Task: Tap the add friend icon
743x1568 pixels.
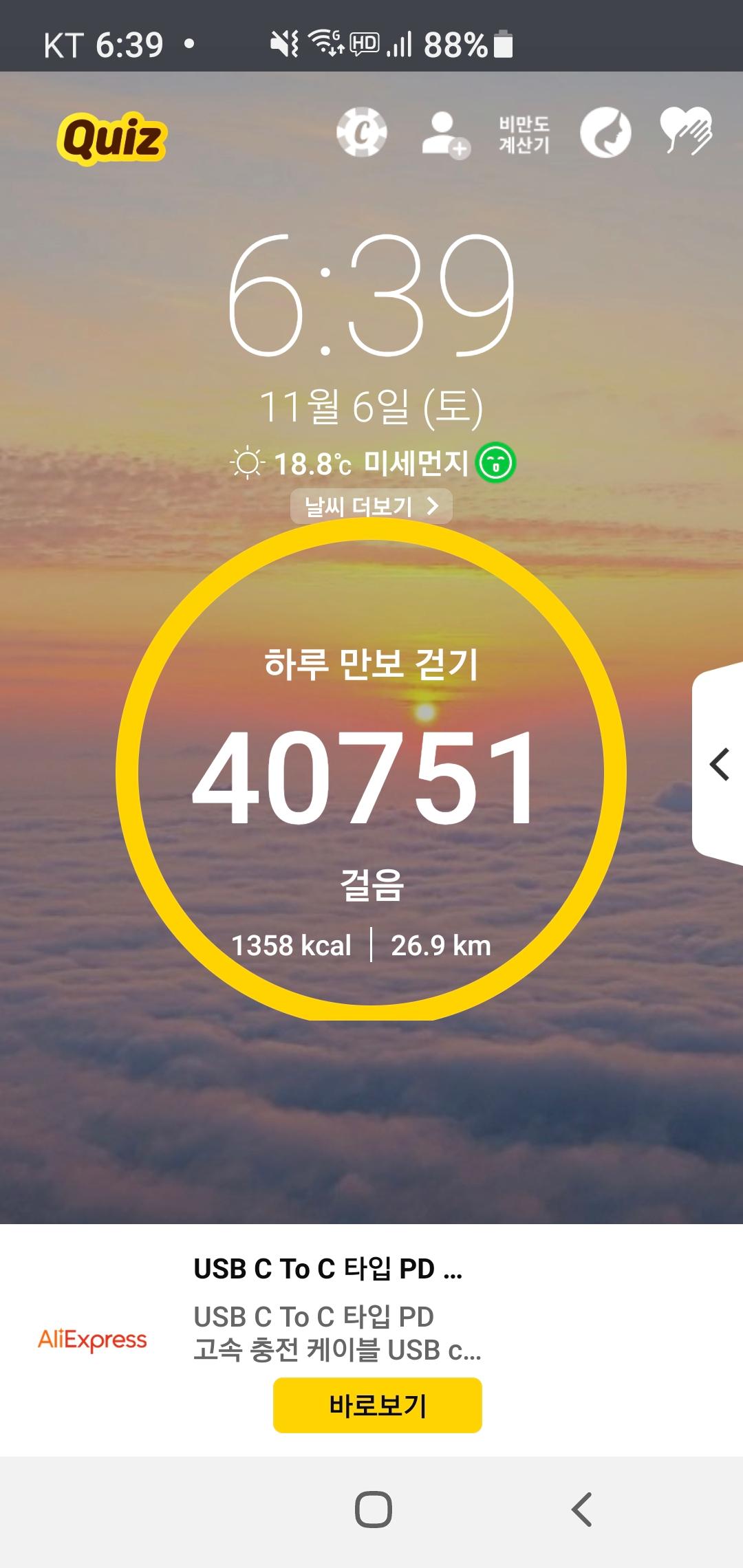Action: [444, 134]
